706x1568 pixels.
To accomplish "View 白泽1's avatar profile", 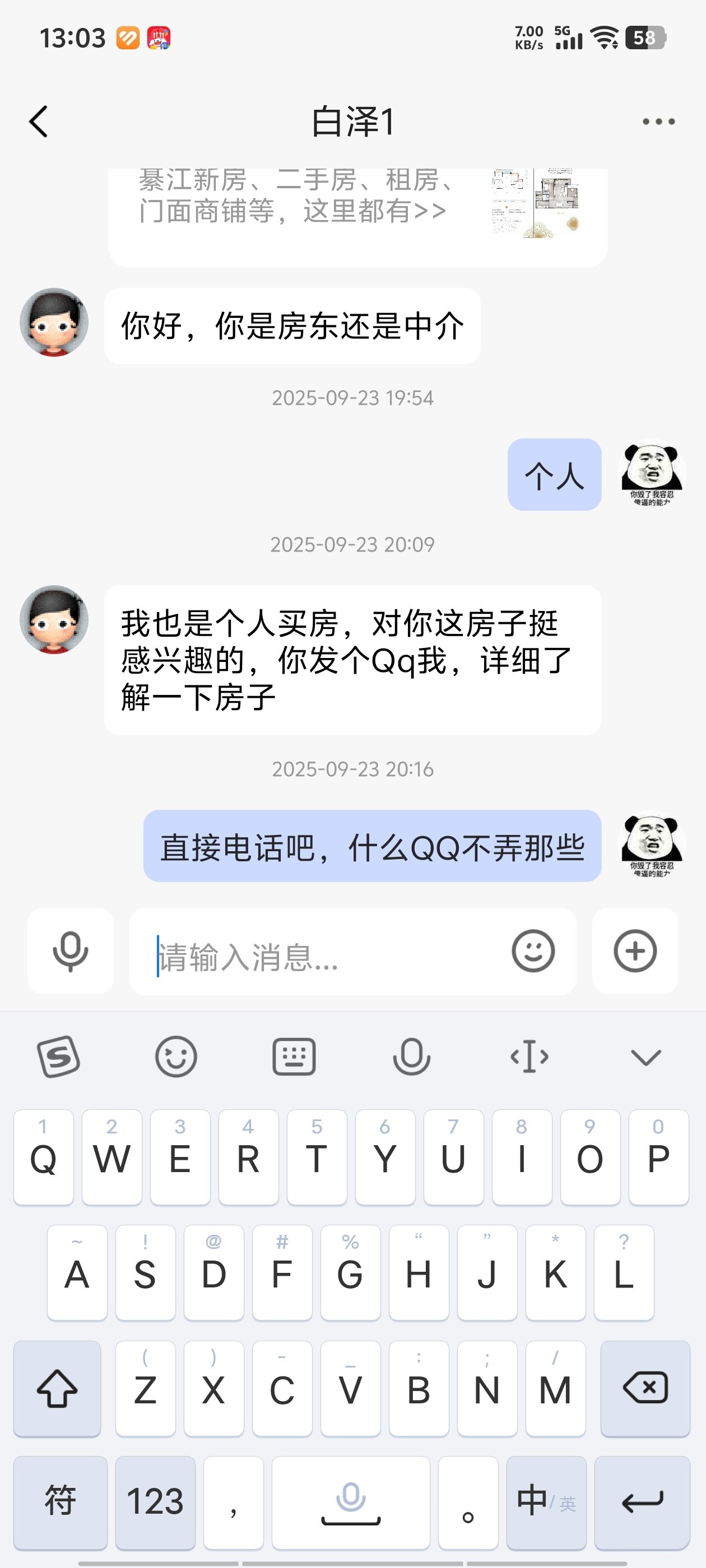I will click(54, 322).
